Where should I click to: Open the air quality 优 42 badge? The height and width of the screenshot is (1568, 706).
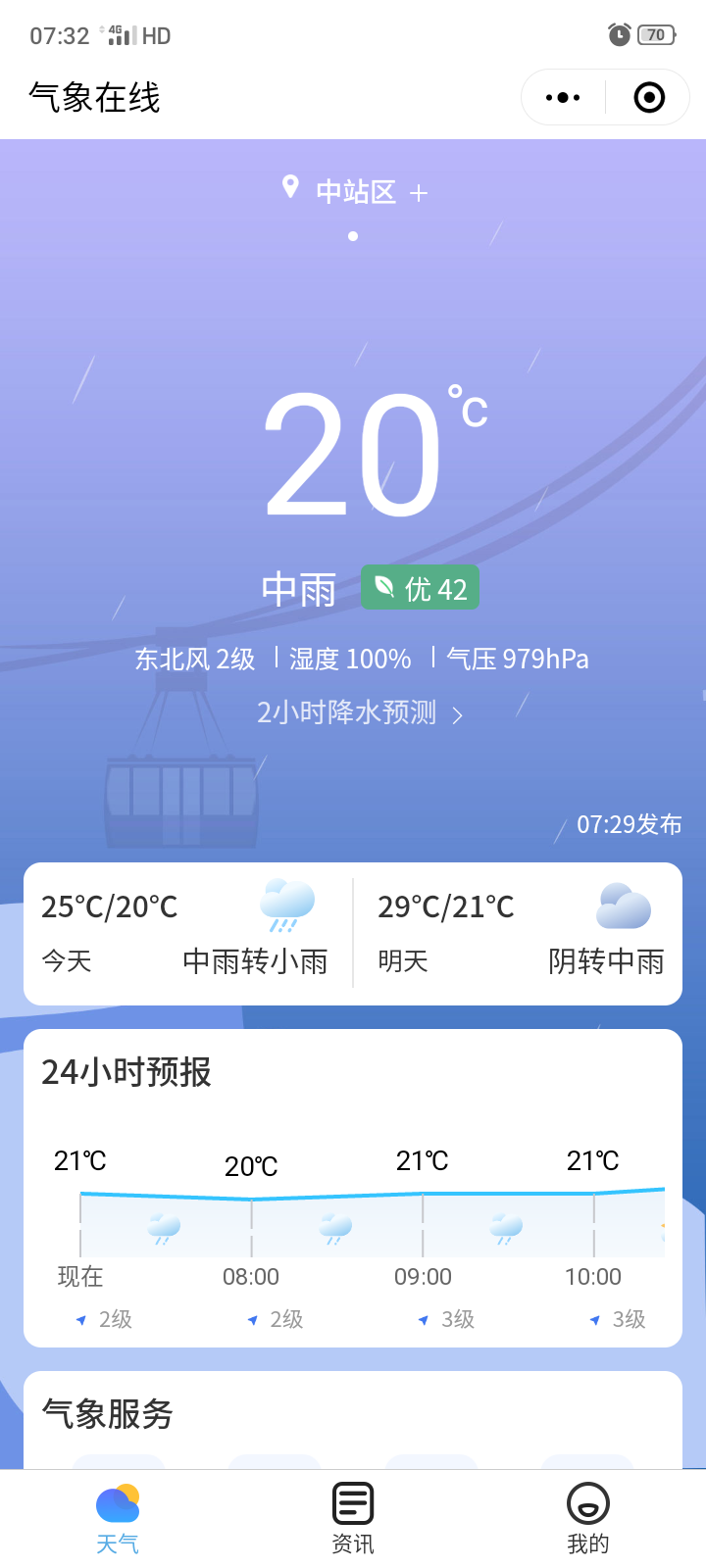(420, 588)
